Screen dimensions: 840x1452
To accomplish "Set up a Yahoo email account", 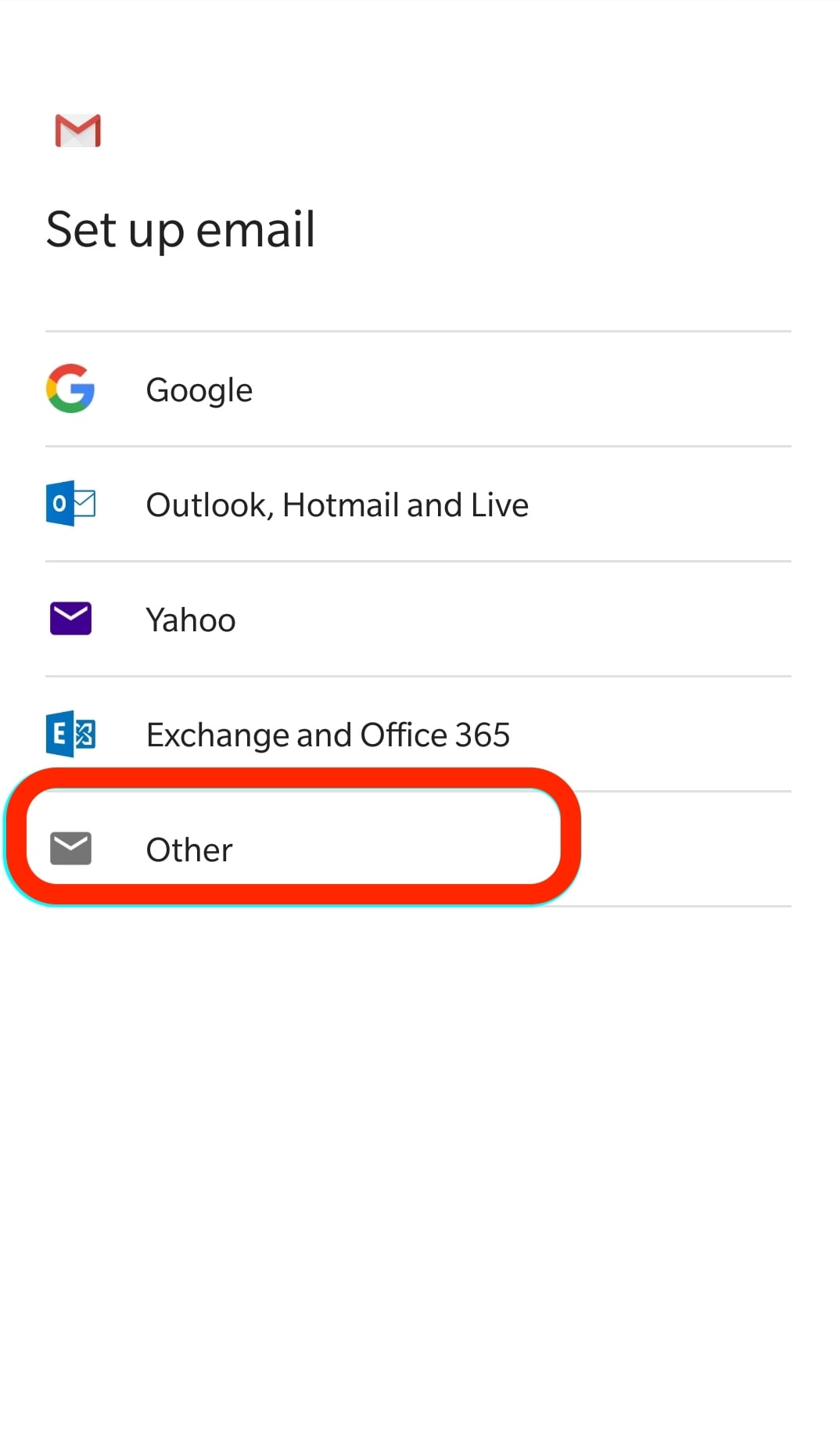I will [x=190, y=620].
